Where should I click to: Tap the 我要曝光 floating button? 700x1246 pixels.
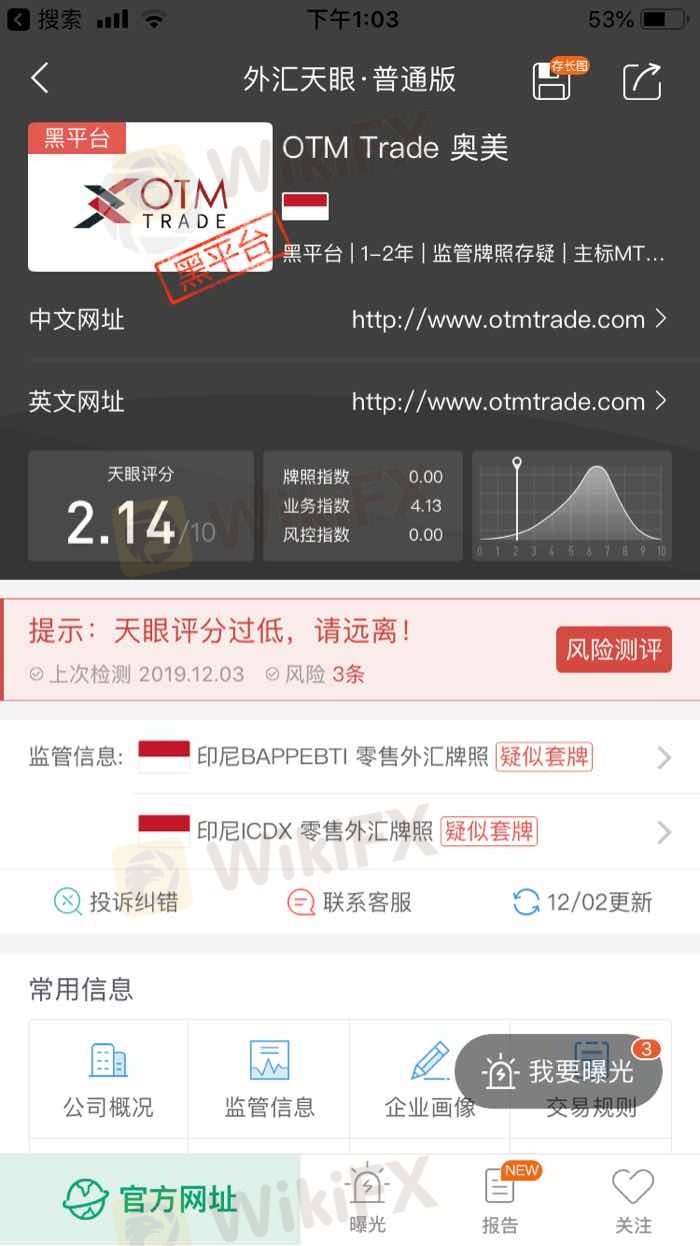(559, 1072)
